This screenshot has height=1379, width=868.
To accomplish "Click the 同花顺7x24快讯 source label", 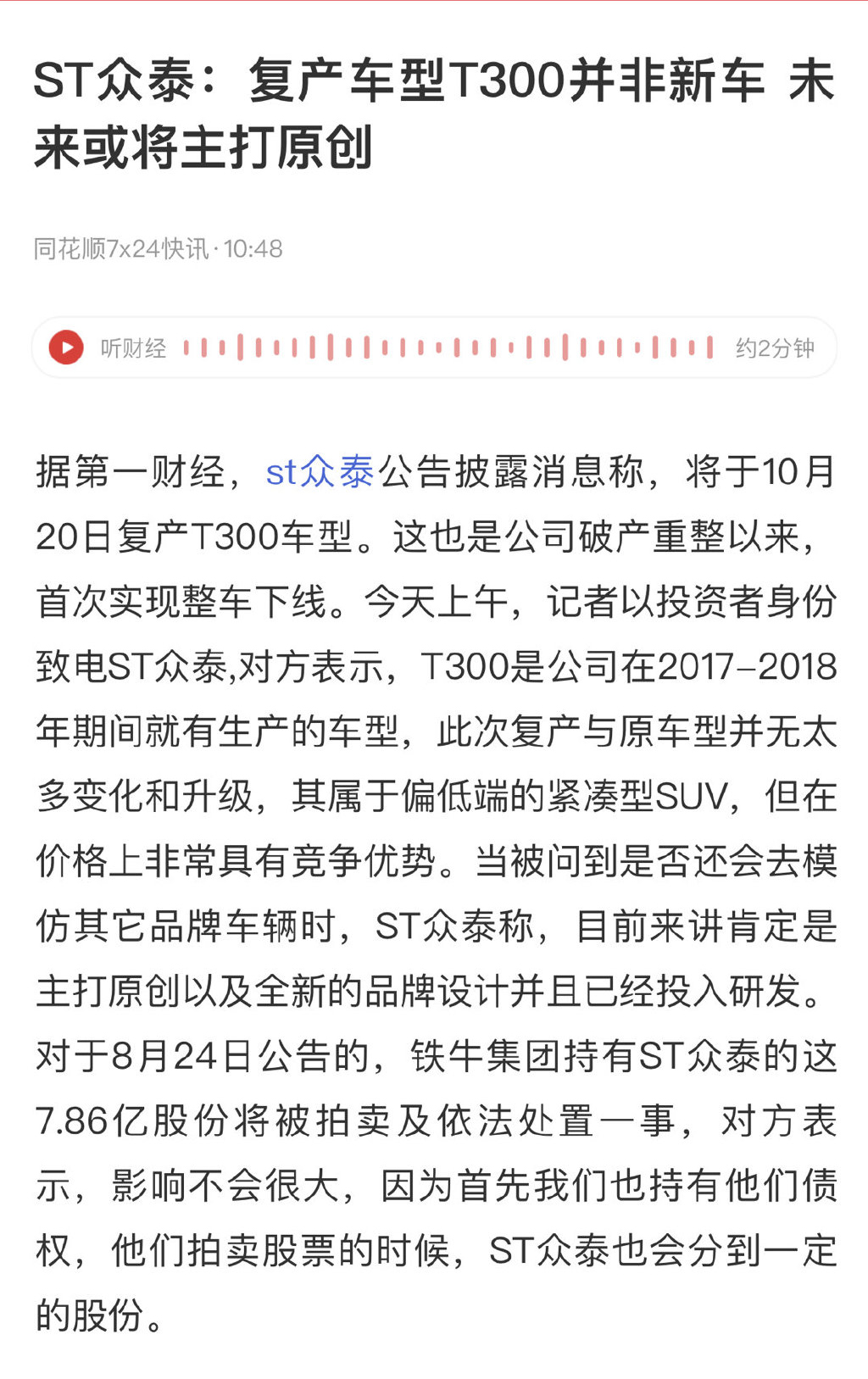I will pos(119,247).
